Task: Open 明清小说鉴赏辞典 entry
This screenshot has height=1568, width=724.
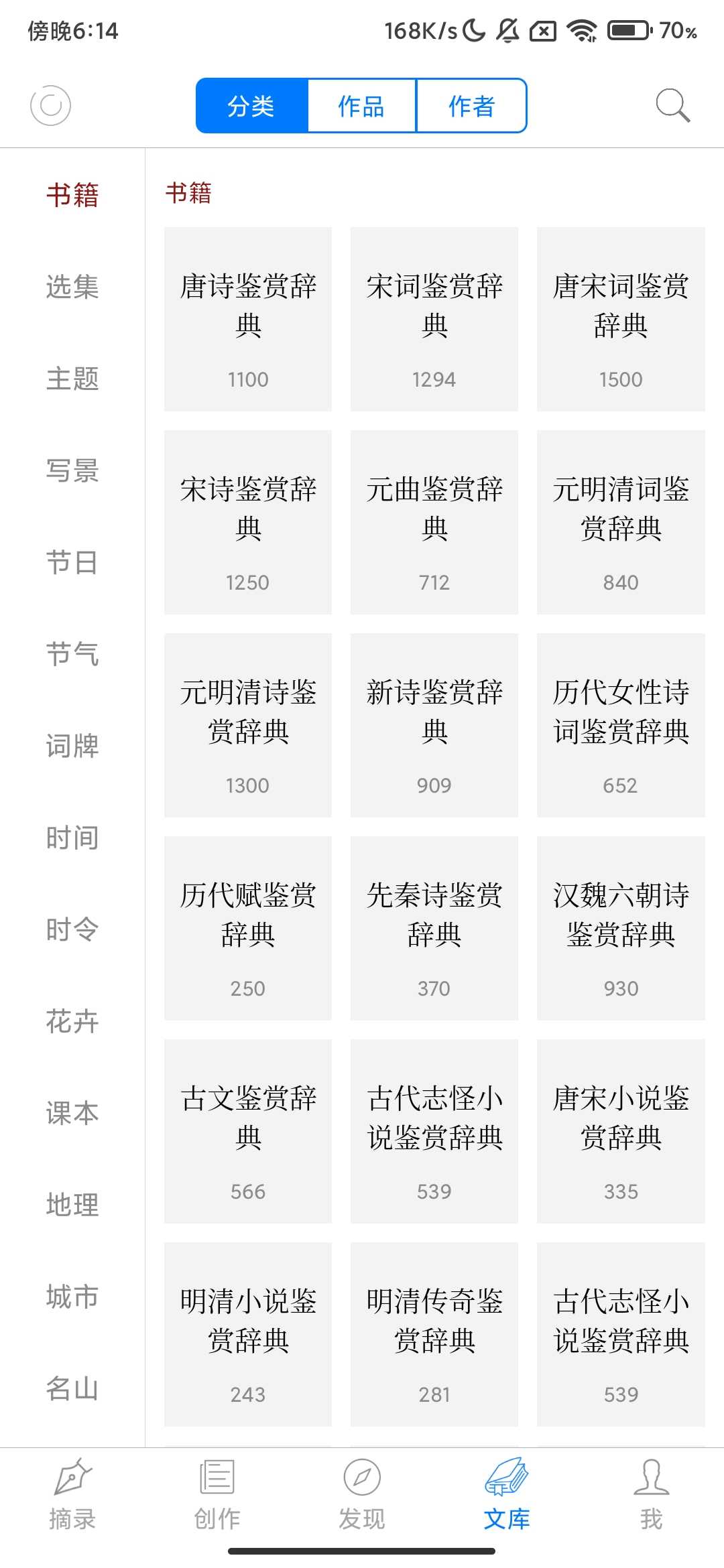Action: click(247, 1335)
